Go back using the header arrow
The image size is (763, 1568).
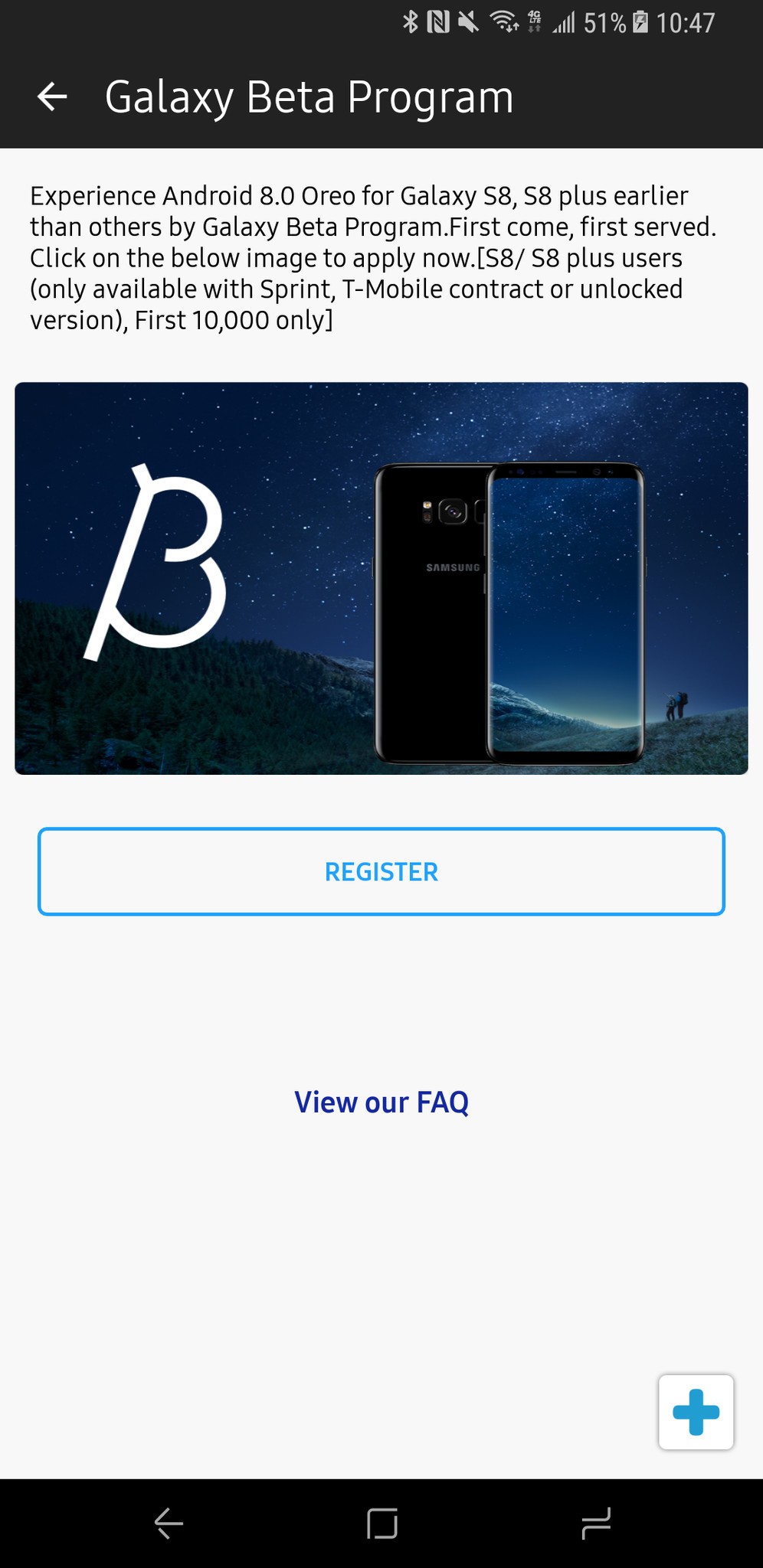pos(52,96)
